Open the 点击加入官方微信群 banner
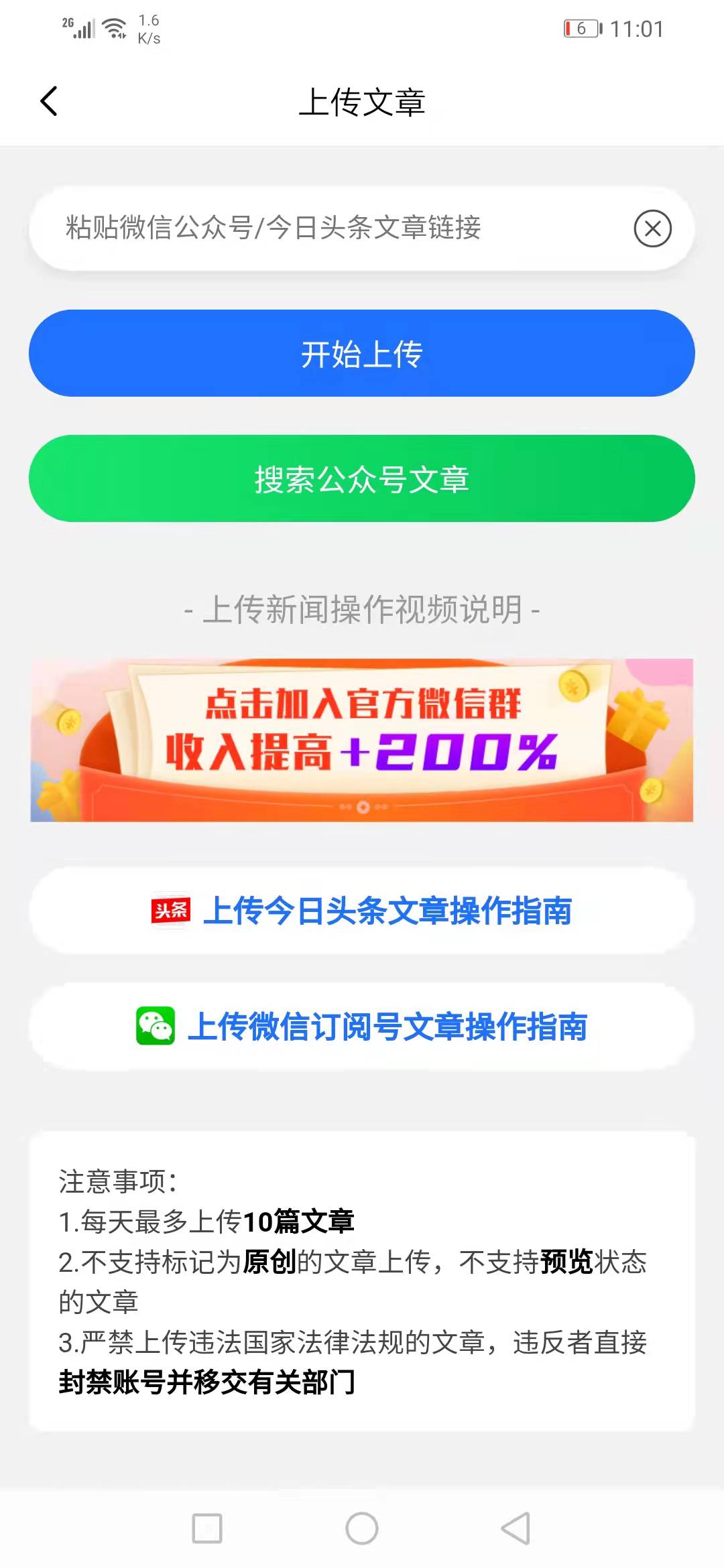724x1568 pixels. pyautogui.click(x=362, y=740)
